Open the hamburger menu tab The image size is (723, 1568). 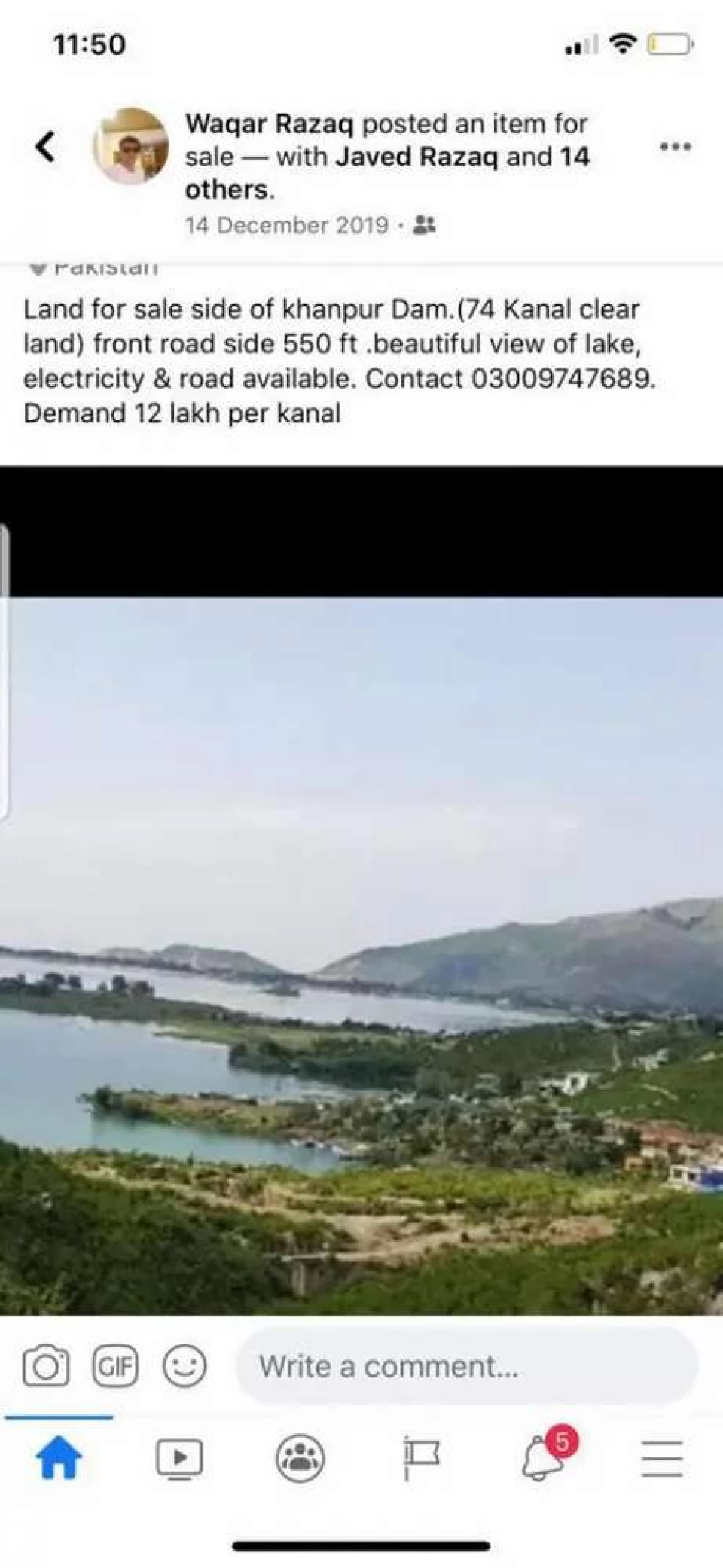pyautogui.click(x=662, y=1458)
